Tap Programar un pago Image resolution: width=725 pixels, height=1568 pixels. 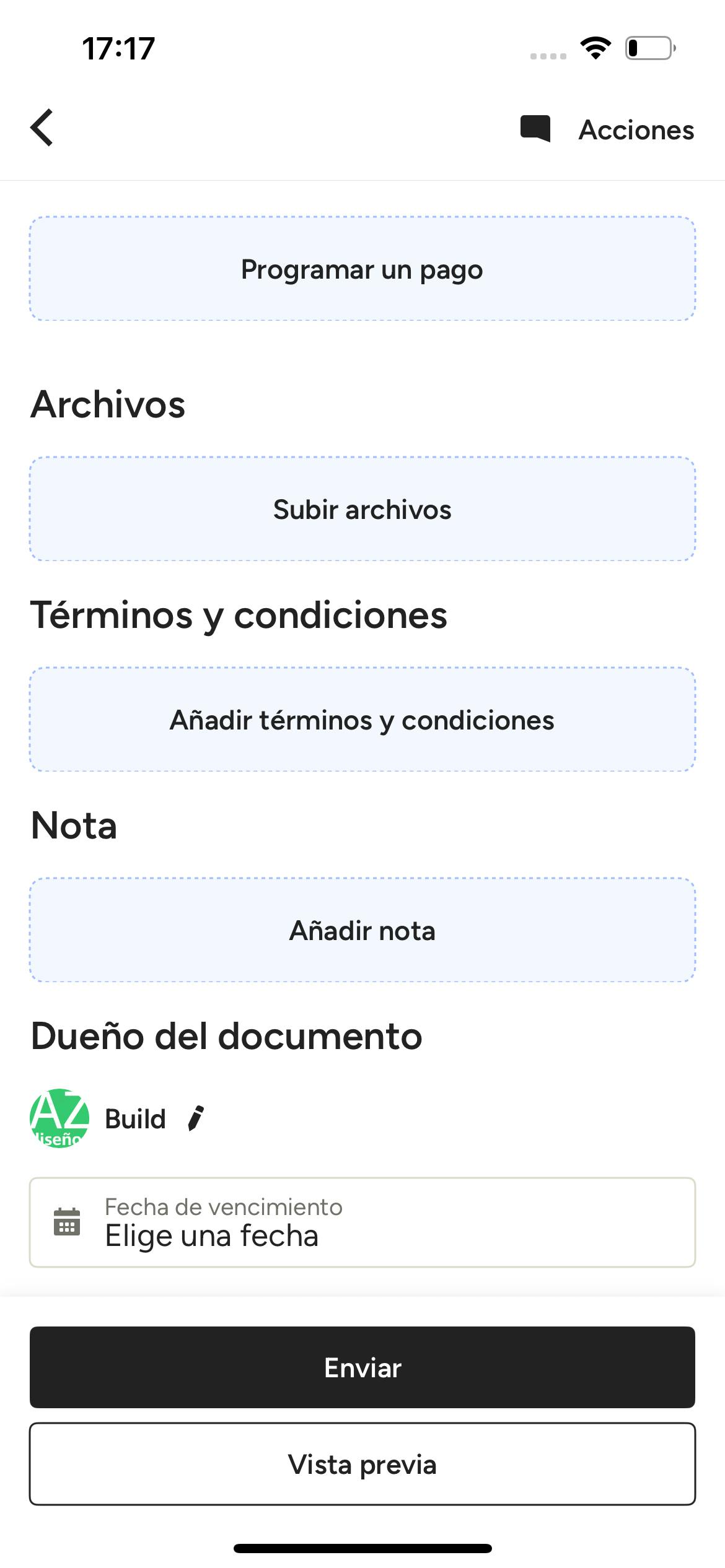(x=362, y=269)
